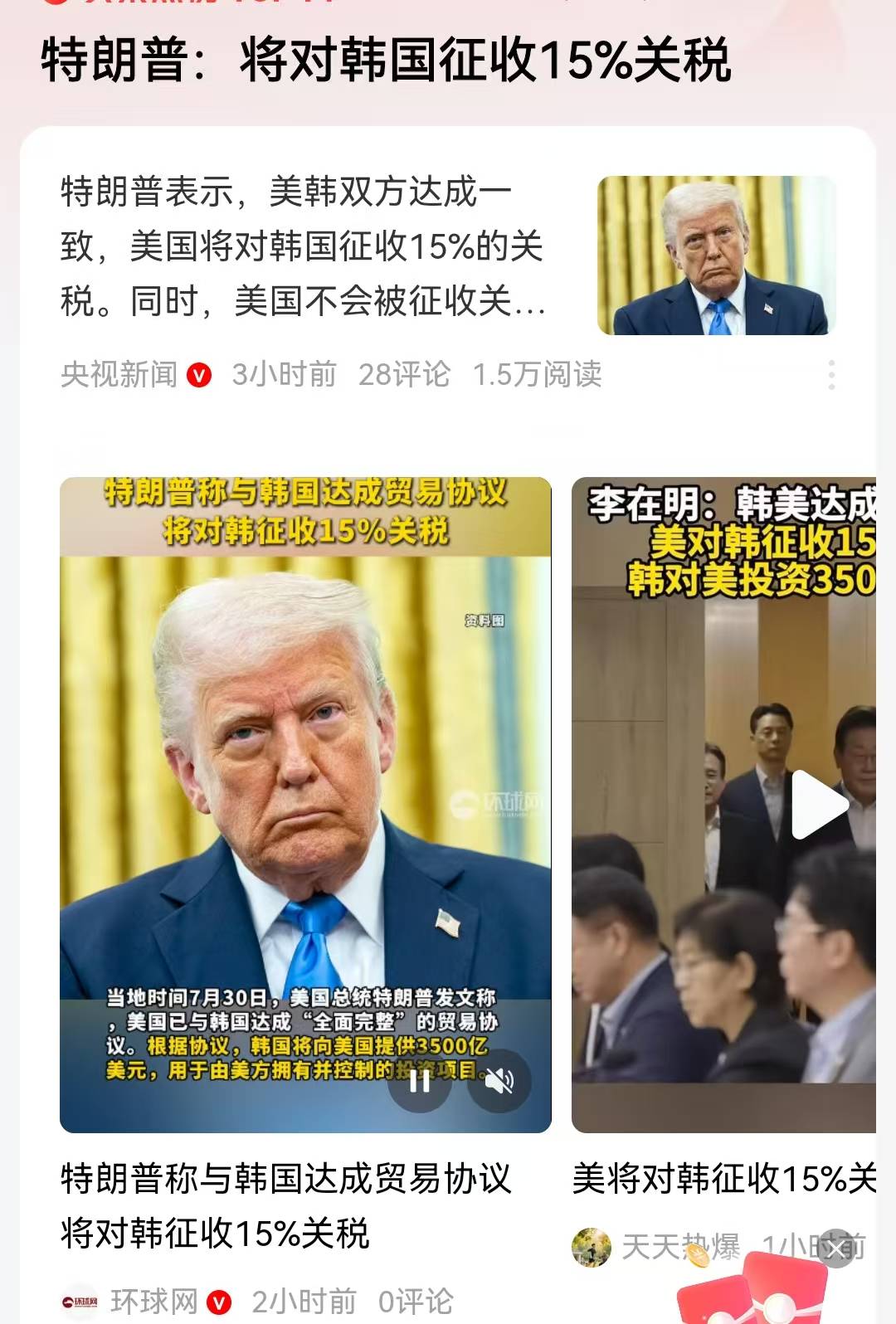896x1324 pixels.
Task: Play the 李在明 video
Action: (x=817, y=804)
